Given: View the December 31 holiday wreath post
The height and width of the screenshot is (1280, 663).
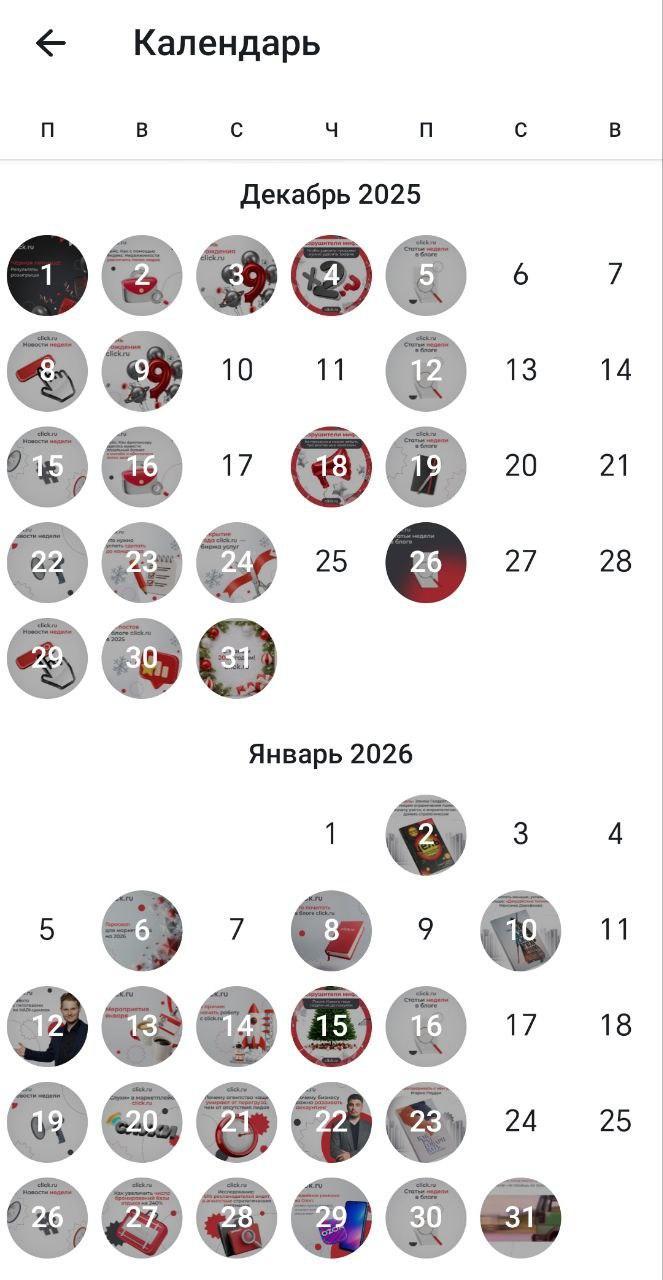Looking at the screenshot, I should [236, 658].
